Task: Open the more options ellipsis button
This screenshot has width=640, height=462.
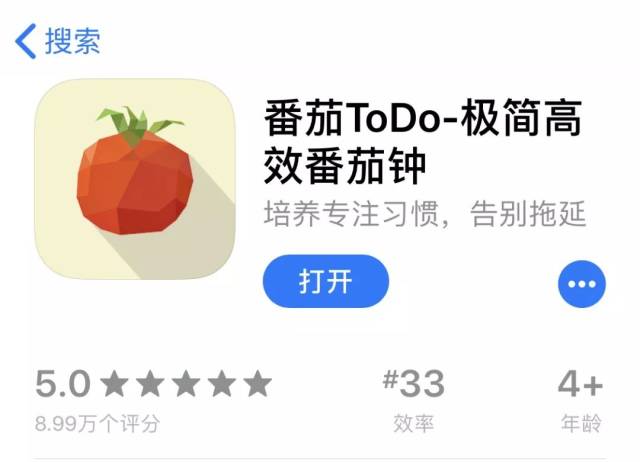Action: (x=581, y=284)
